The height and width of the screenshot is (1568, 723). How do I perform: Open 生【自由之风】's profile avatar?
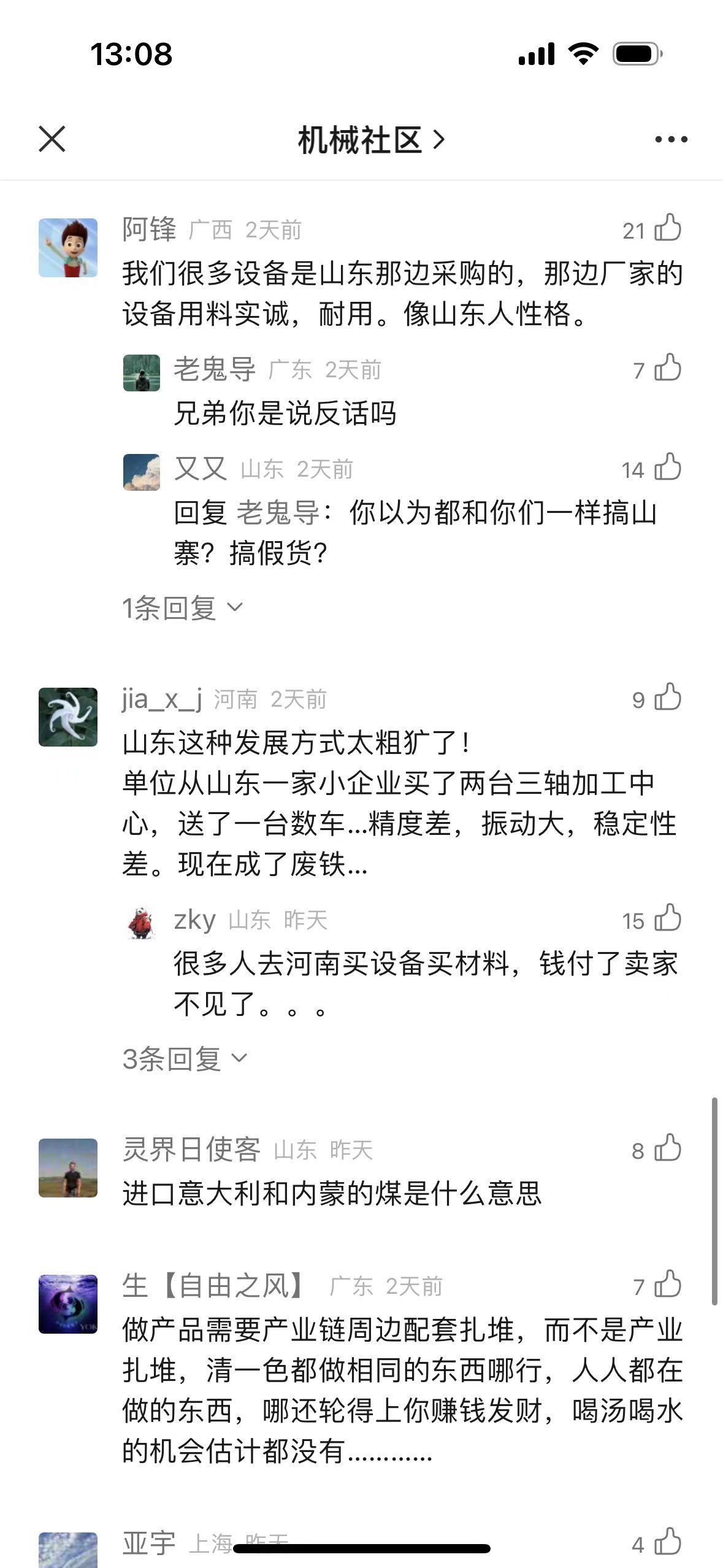click(x=68, y=1304)
